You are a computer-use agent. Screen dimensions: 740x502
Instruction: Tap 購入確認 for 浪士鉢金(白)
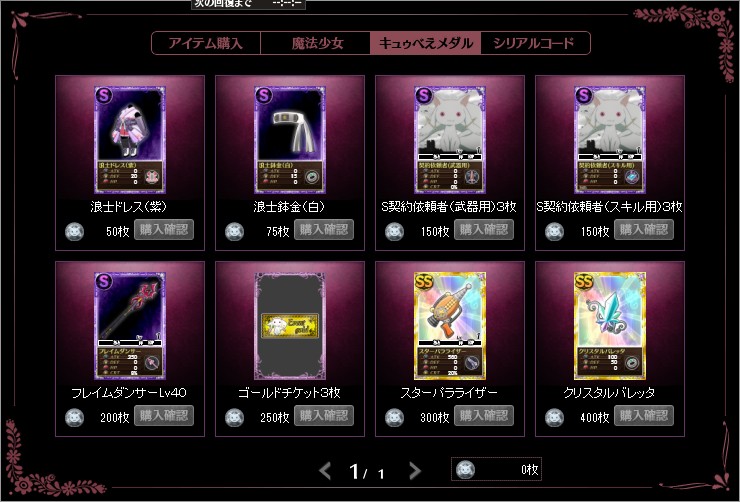pyautogui.click(x=324, y=230)
